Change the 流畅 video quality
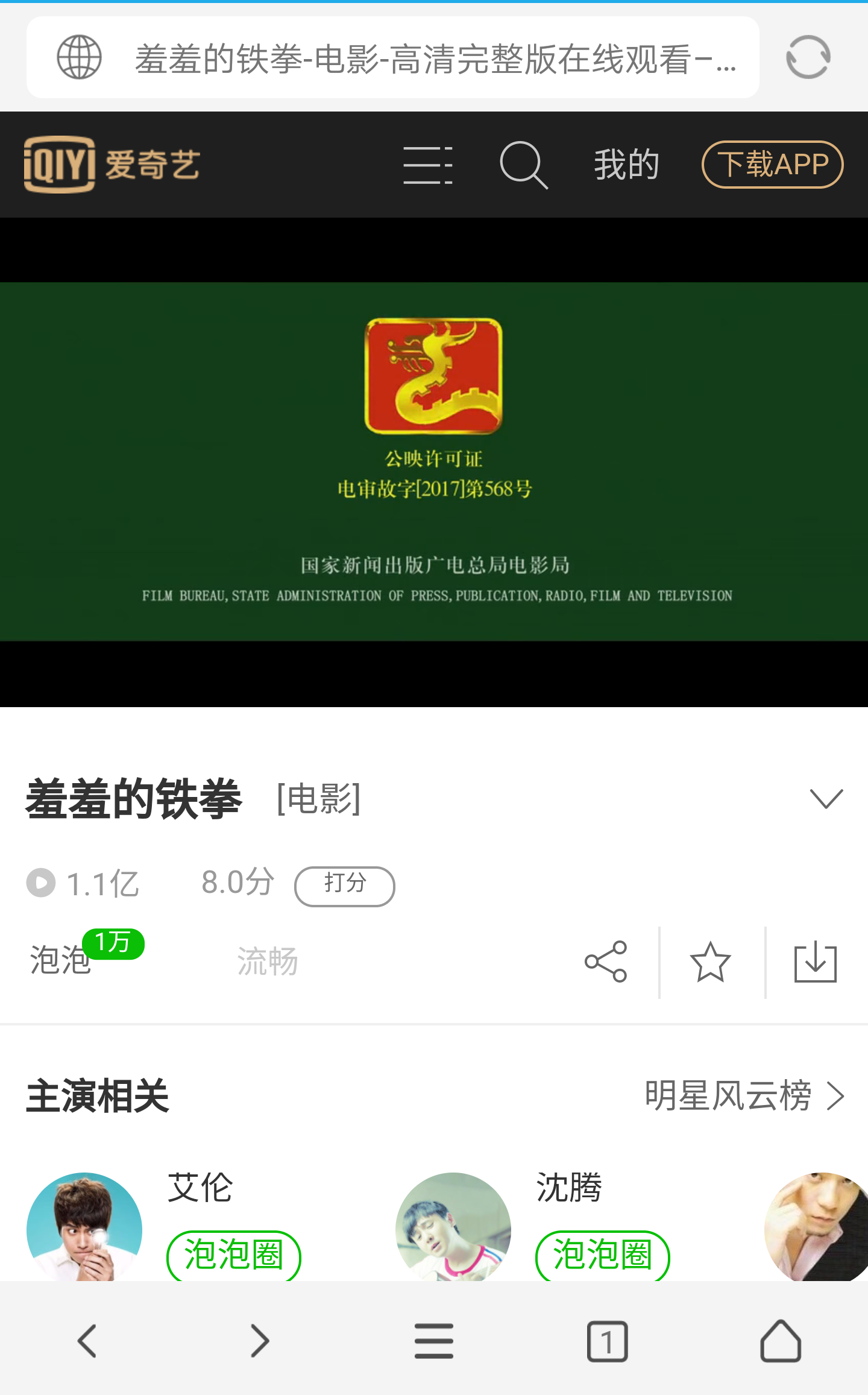Image resolution: width=868 pixels, height=1395 pixels. (267, 961)
